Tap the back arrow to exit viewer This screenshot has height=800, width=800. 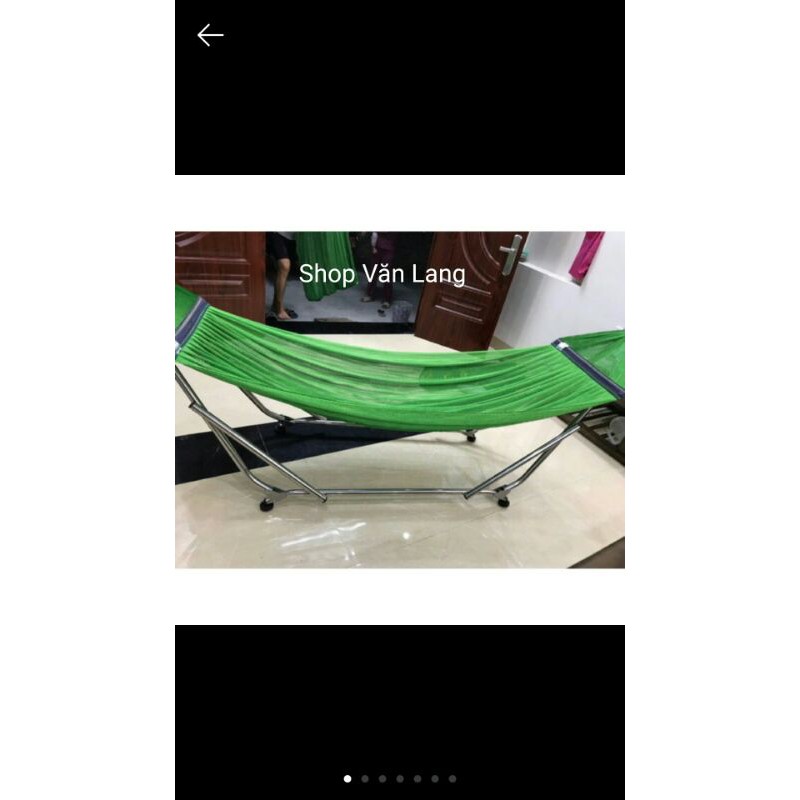[210, 35]
